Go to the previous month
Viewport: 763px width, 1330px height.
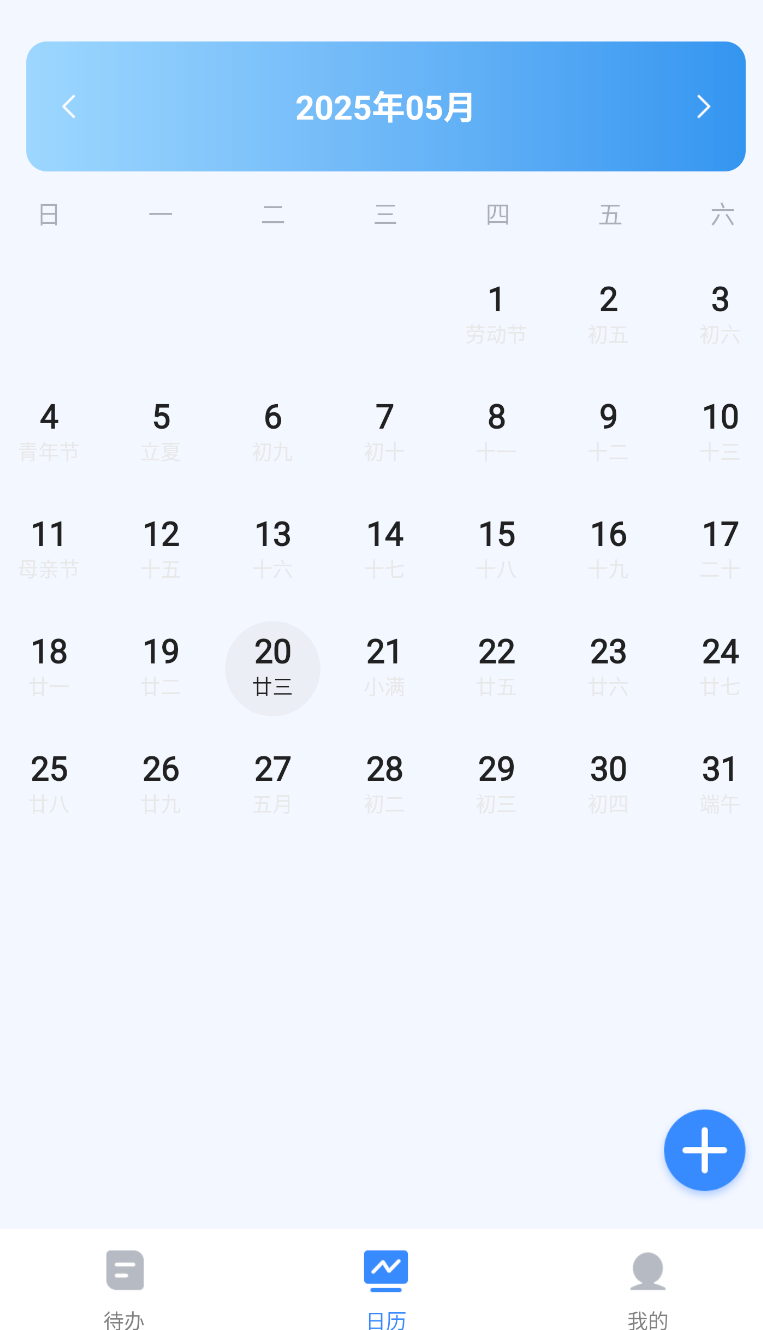point(69,107)
